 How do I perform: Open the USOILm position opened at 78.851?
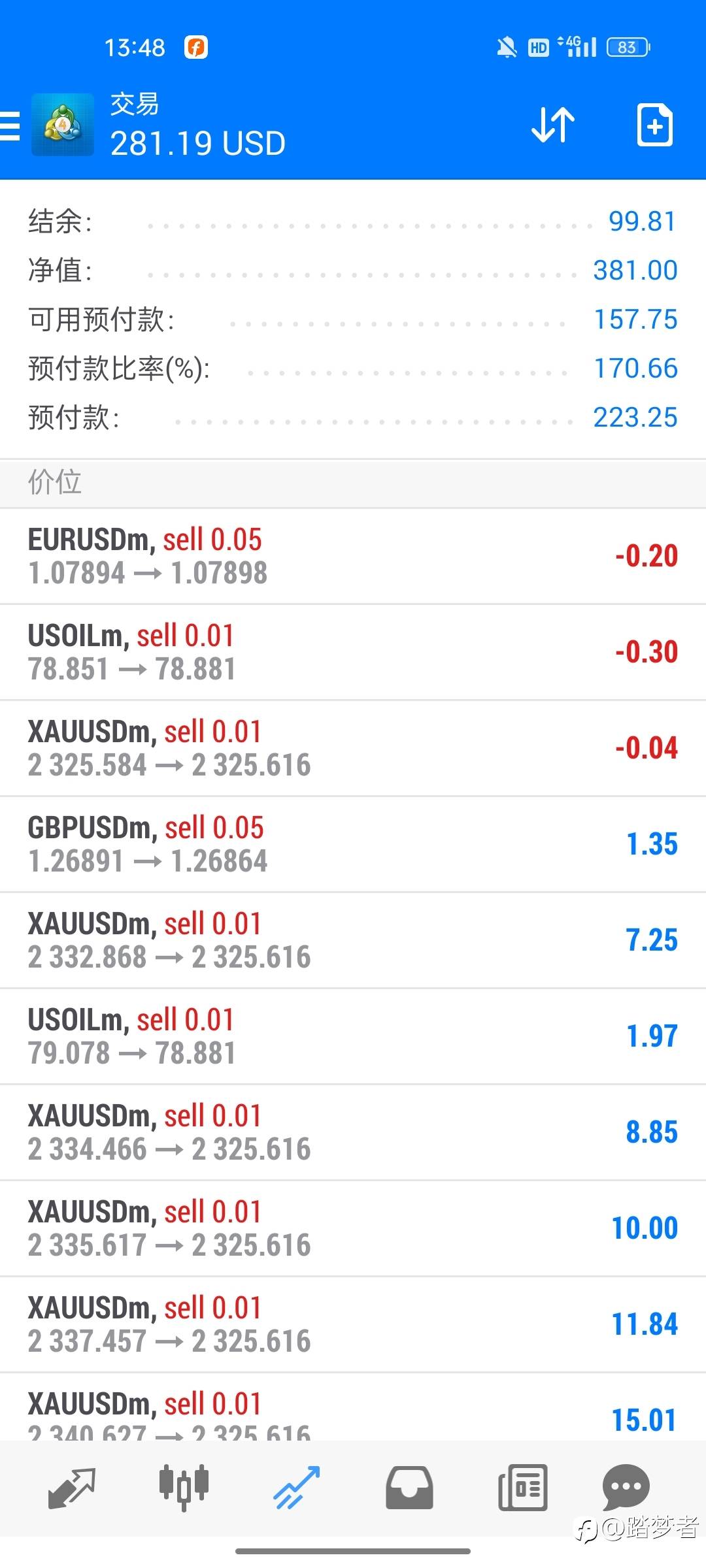[353, 652]
